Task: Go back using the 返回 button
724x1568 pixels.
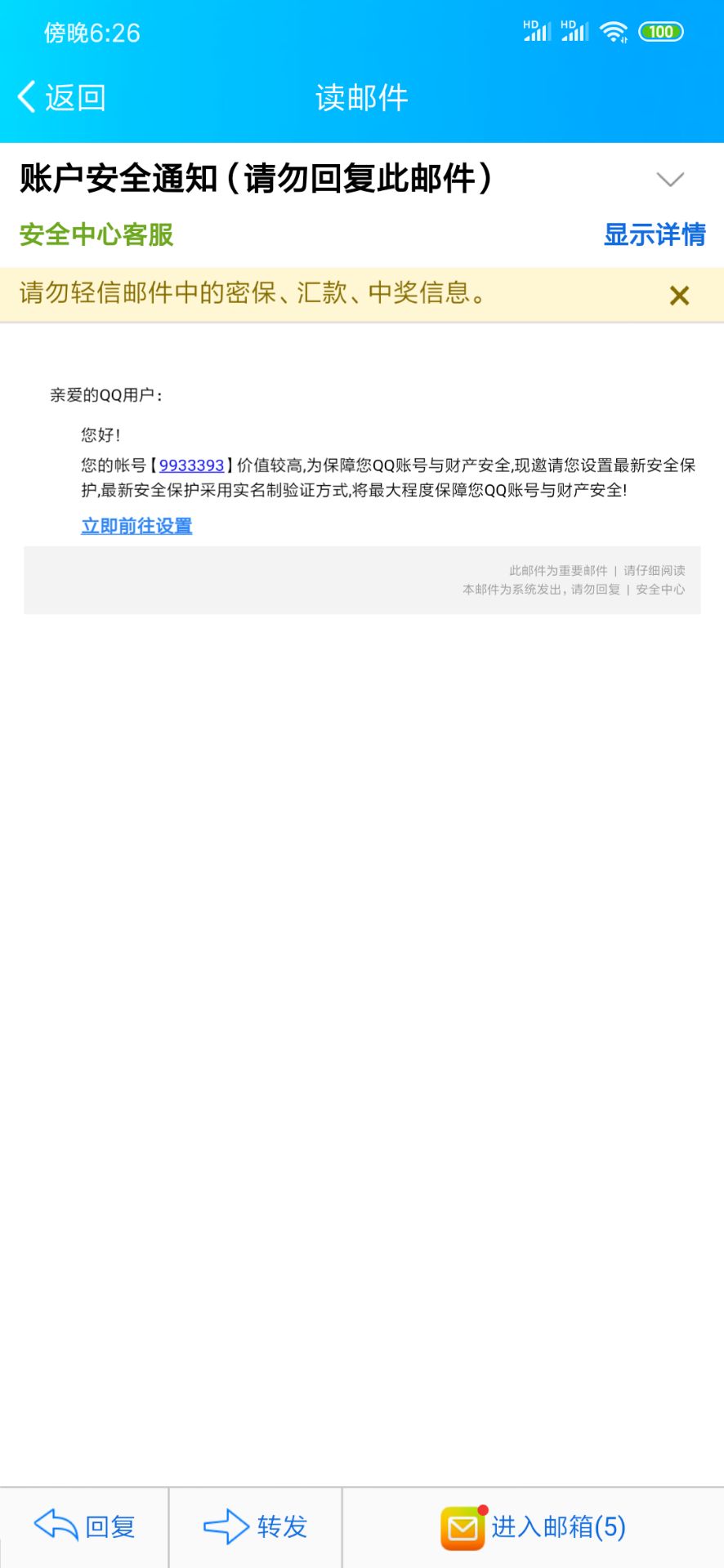Action: coord(62,97)
